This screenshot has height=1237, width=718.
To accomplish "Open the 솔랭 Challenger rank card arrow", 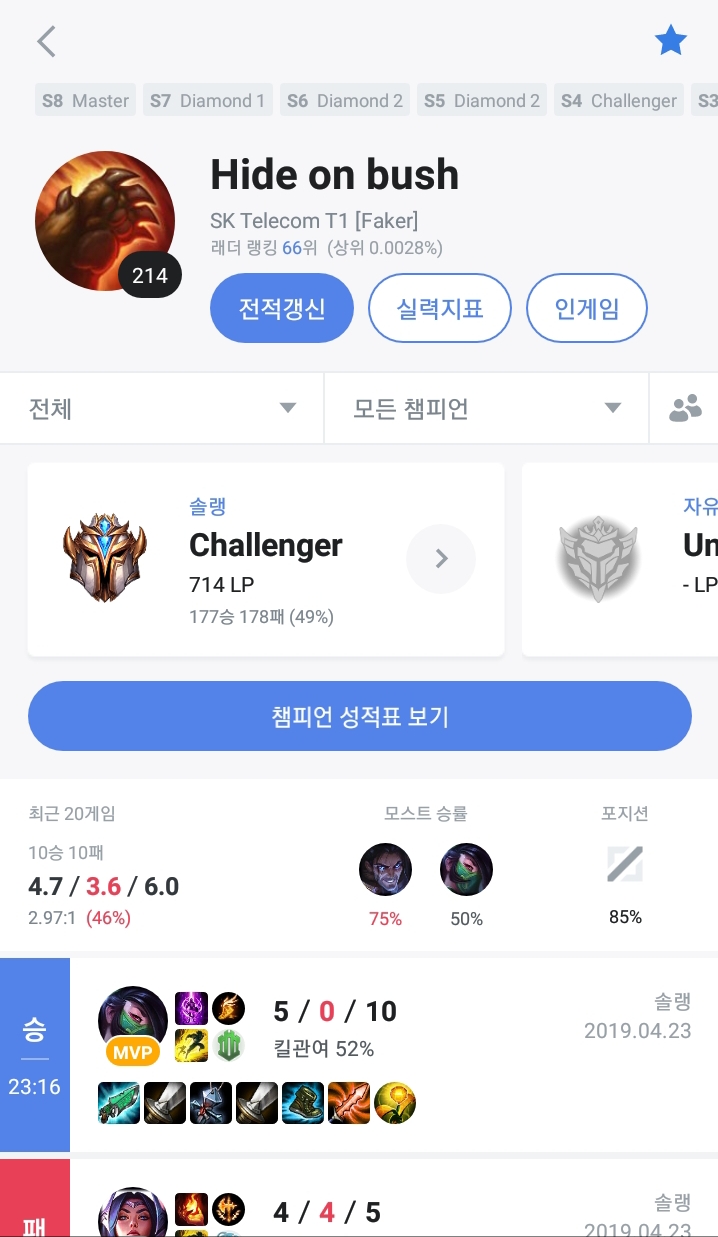I will click(440, 559).
